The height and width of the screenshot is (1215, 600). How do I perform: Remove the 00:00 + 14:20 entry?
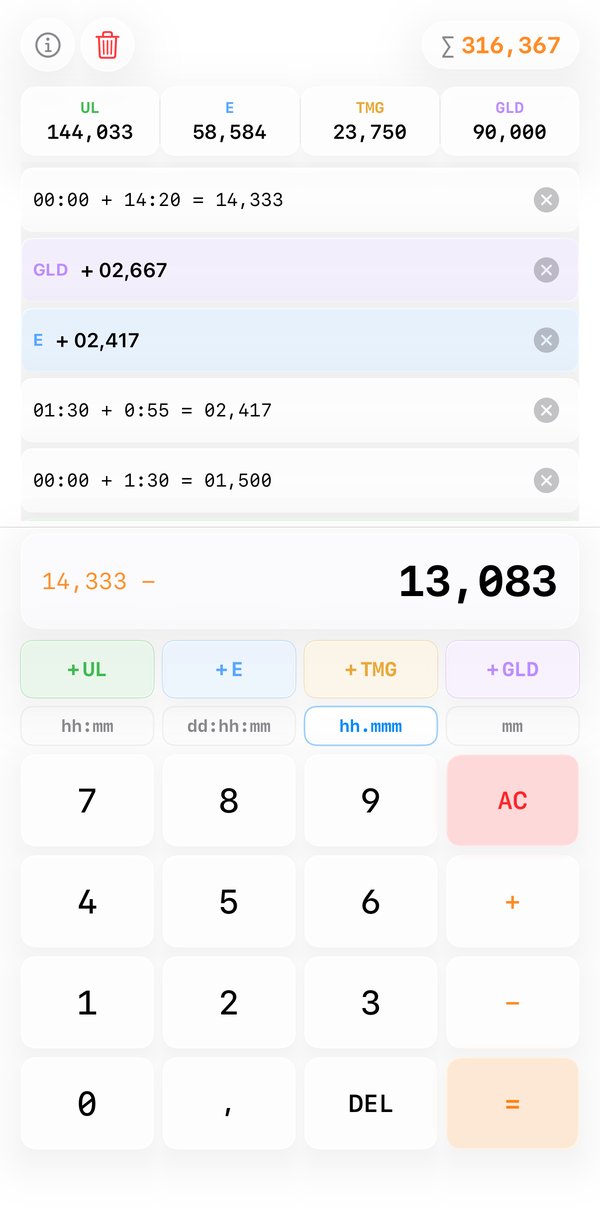tap(546, 200)
